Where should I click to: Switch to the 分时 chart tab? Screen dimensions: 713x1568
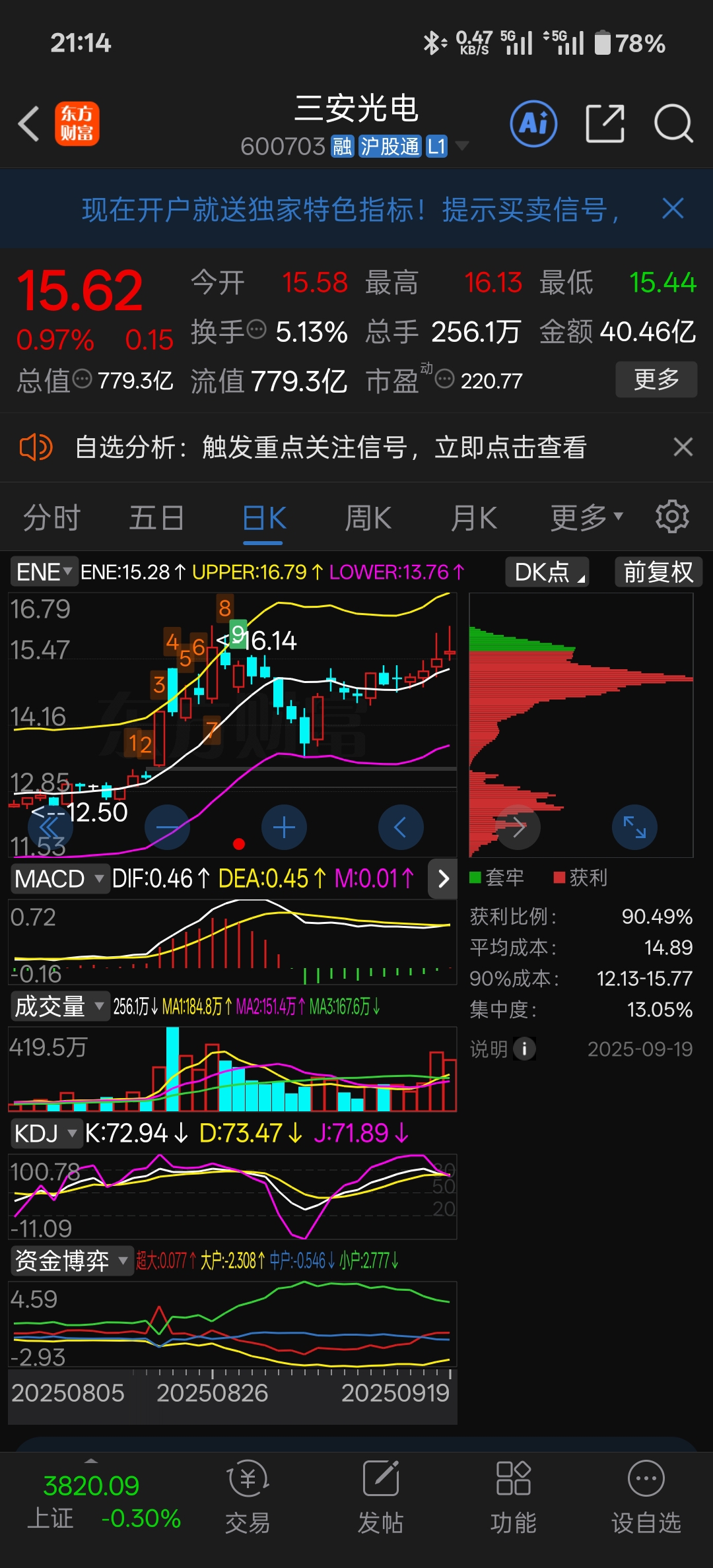coord(52,517)
